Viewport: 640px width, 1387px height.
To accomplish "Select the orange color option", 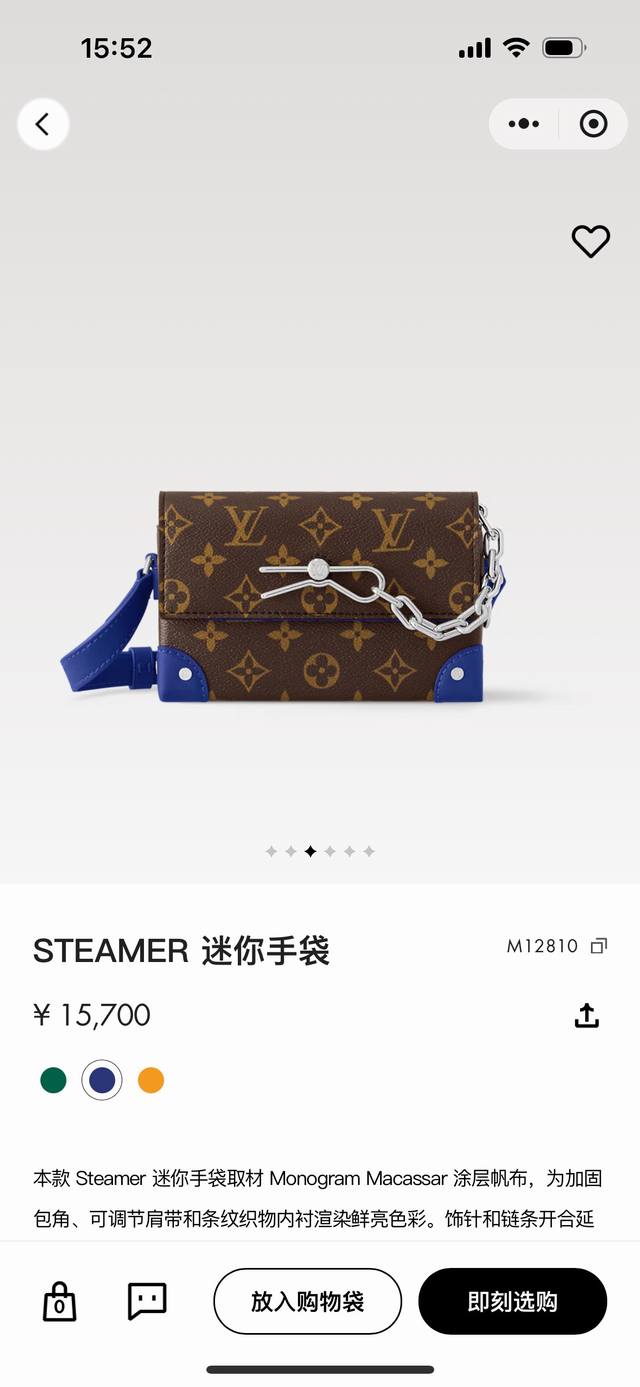I will [x=151, y=1080].
